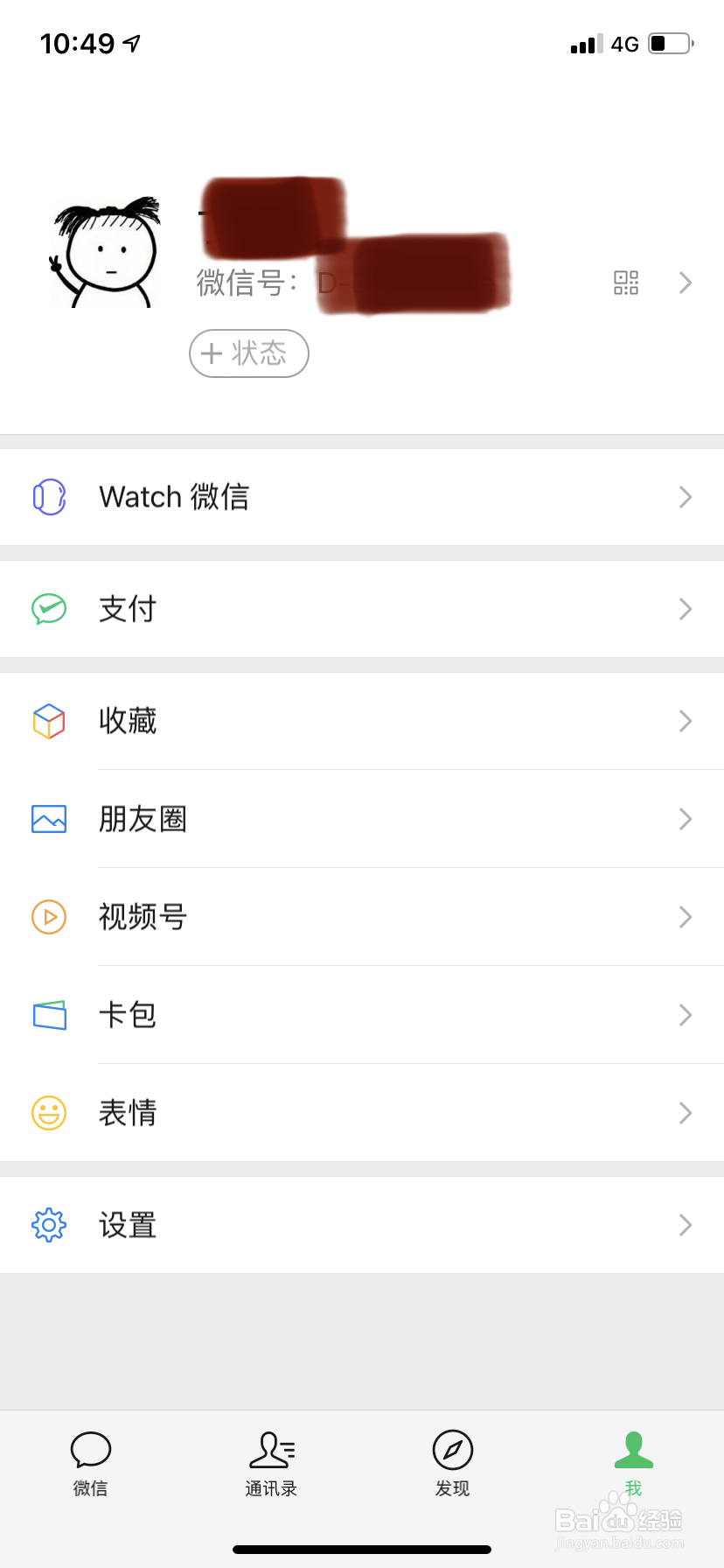The image size is (724, 1568).
Task: Switch to the 通讯录 contacts tab
Action: point(271,1463)
